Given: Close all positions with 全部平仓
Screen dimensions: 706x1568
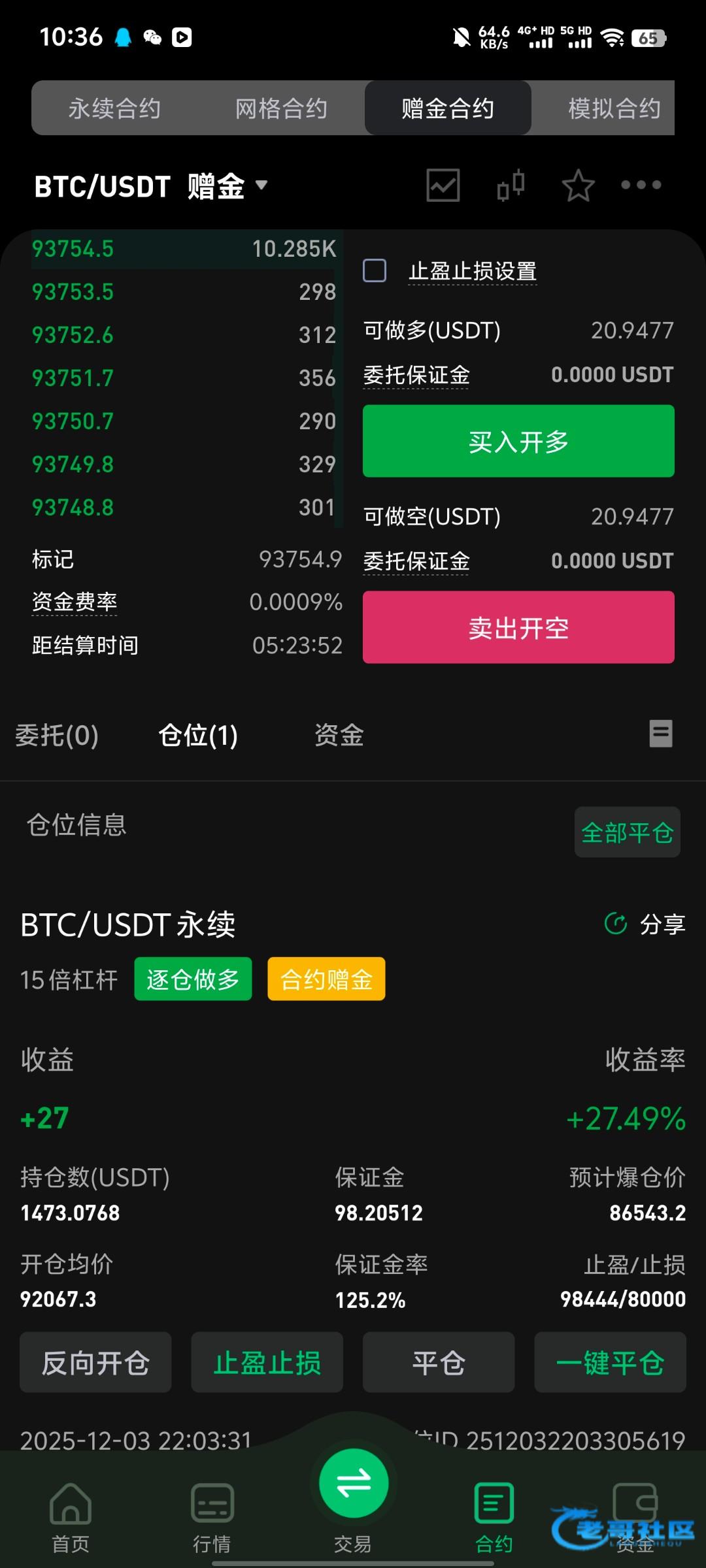Looking at the screenshot, I should tap(627, 832).
